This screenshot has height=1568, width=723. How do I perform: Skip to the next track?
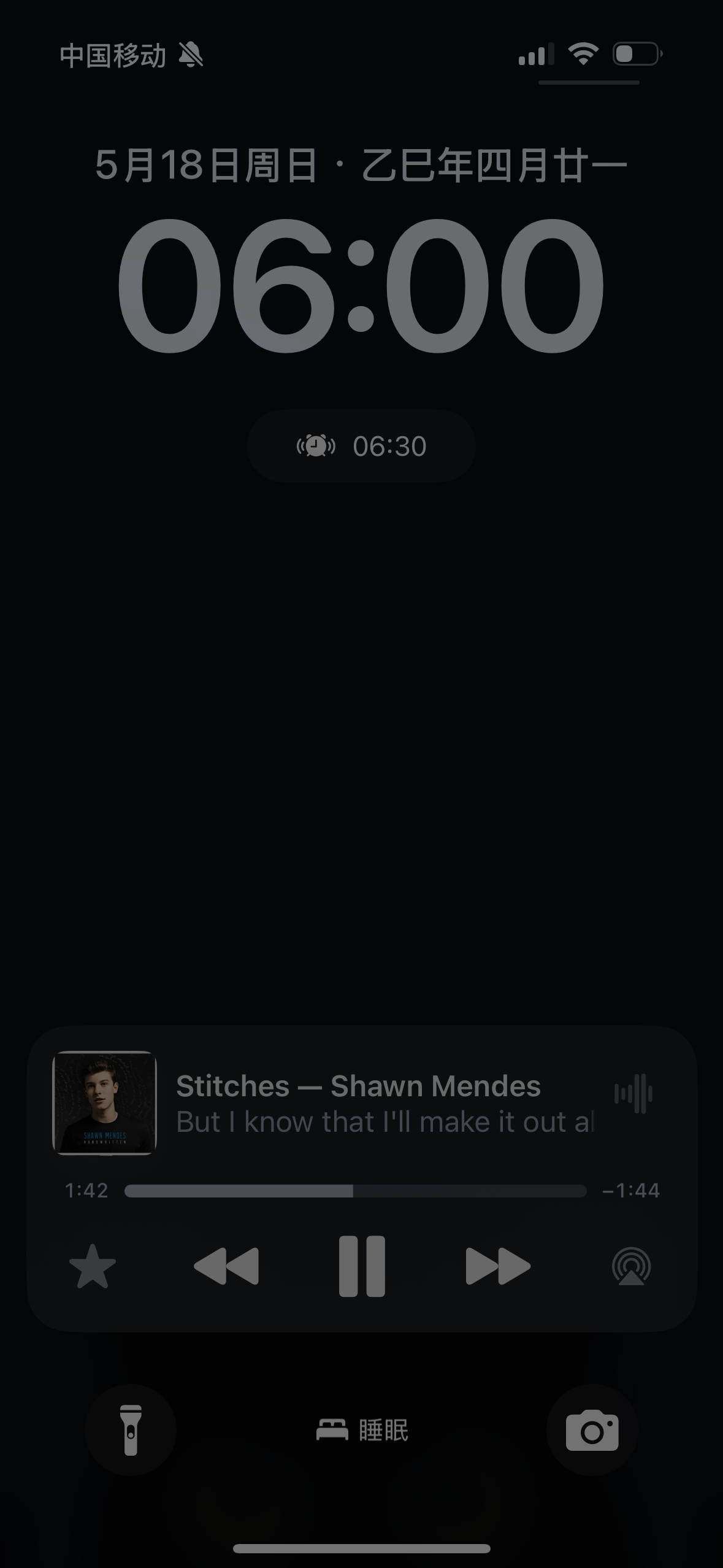pos(498,1266)
